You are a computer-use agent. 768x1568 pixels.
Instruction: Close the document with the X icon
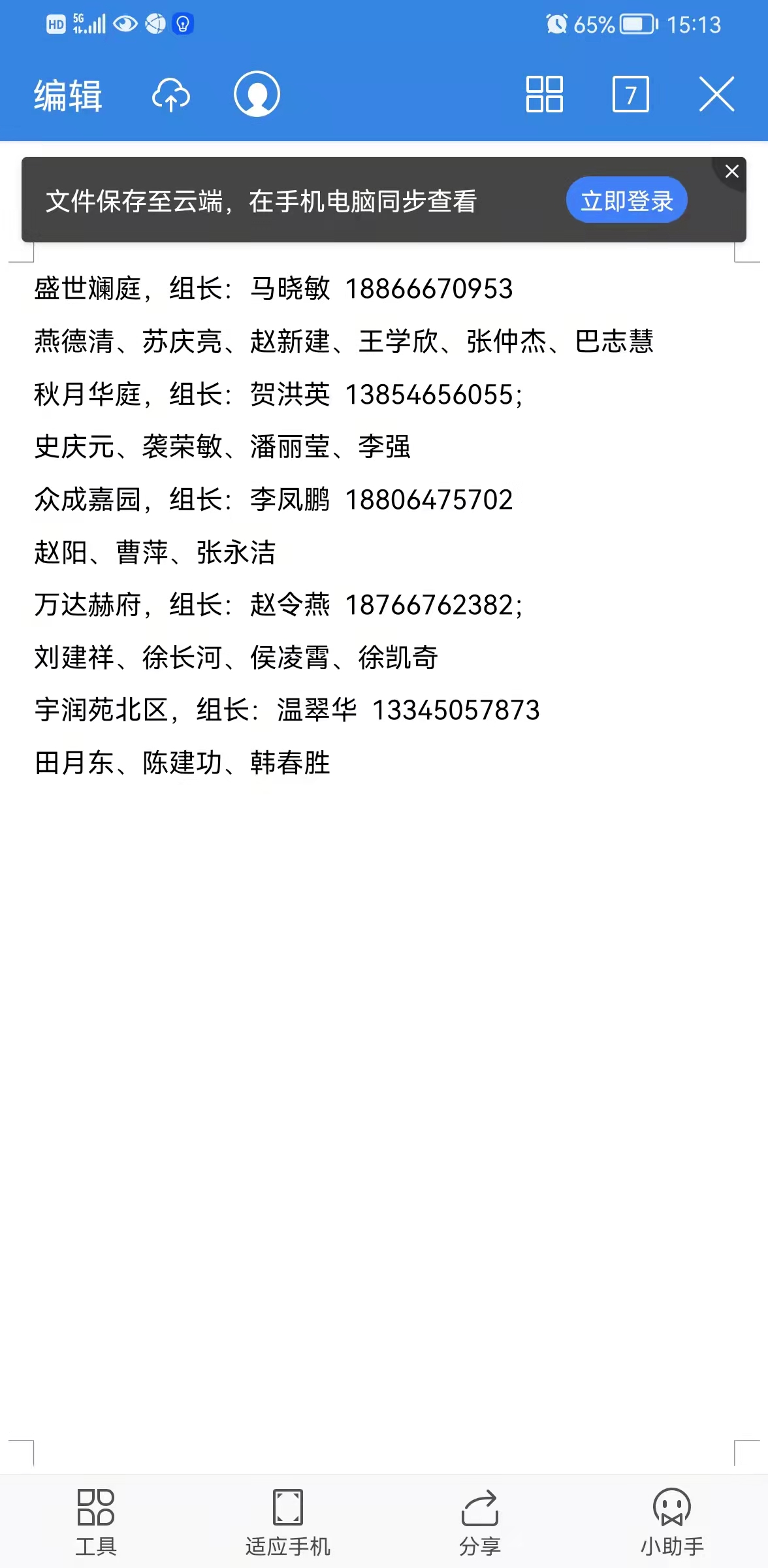[716, 94]
